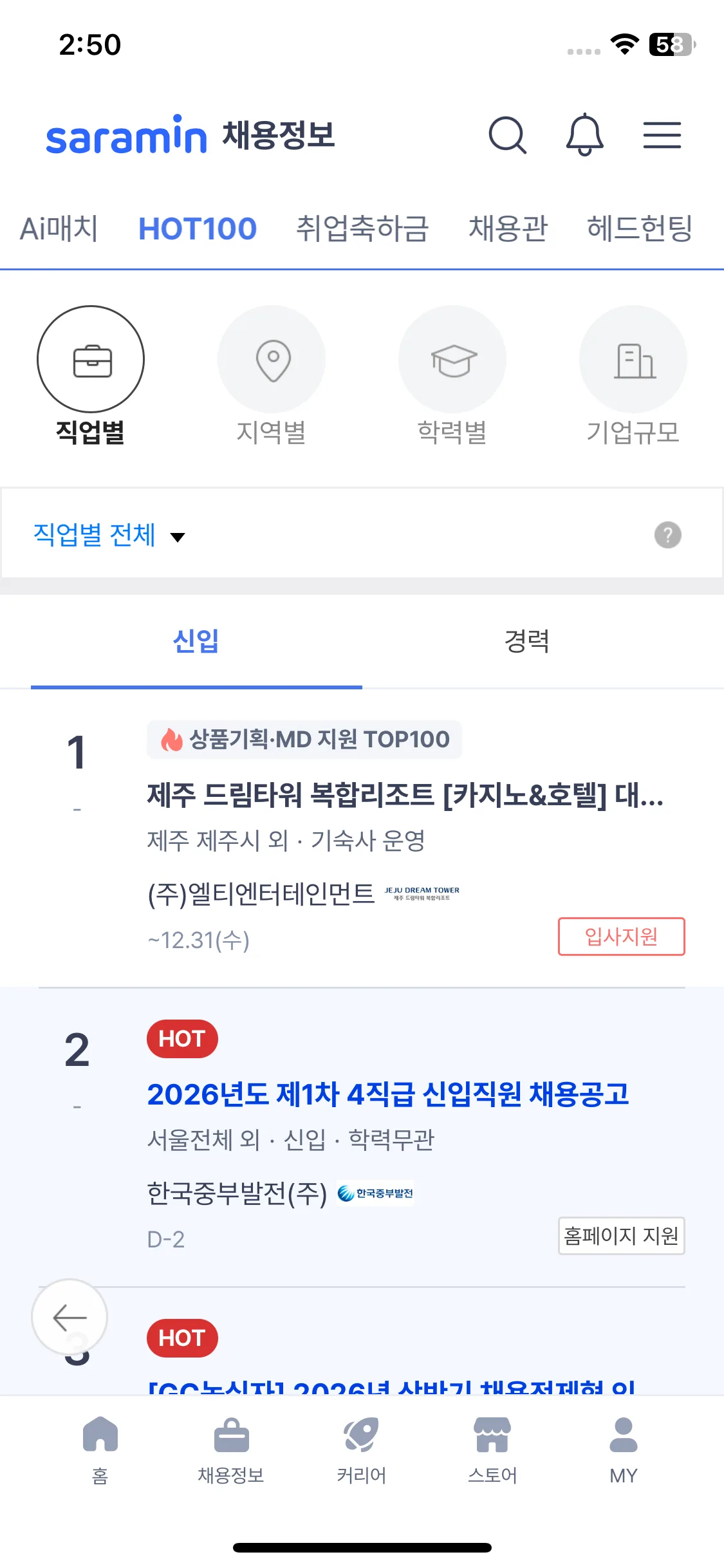Switch to the 취업축하금 tab
Viewport: 724px width, 1568px height.
click(x=362, y=229)
